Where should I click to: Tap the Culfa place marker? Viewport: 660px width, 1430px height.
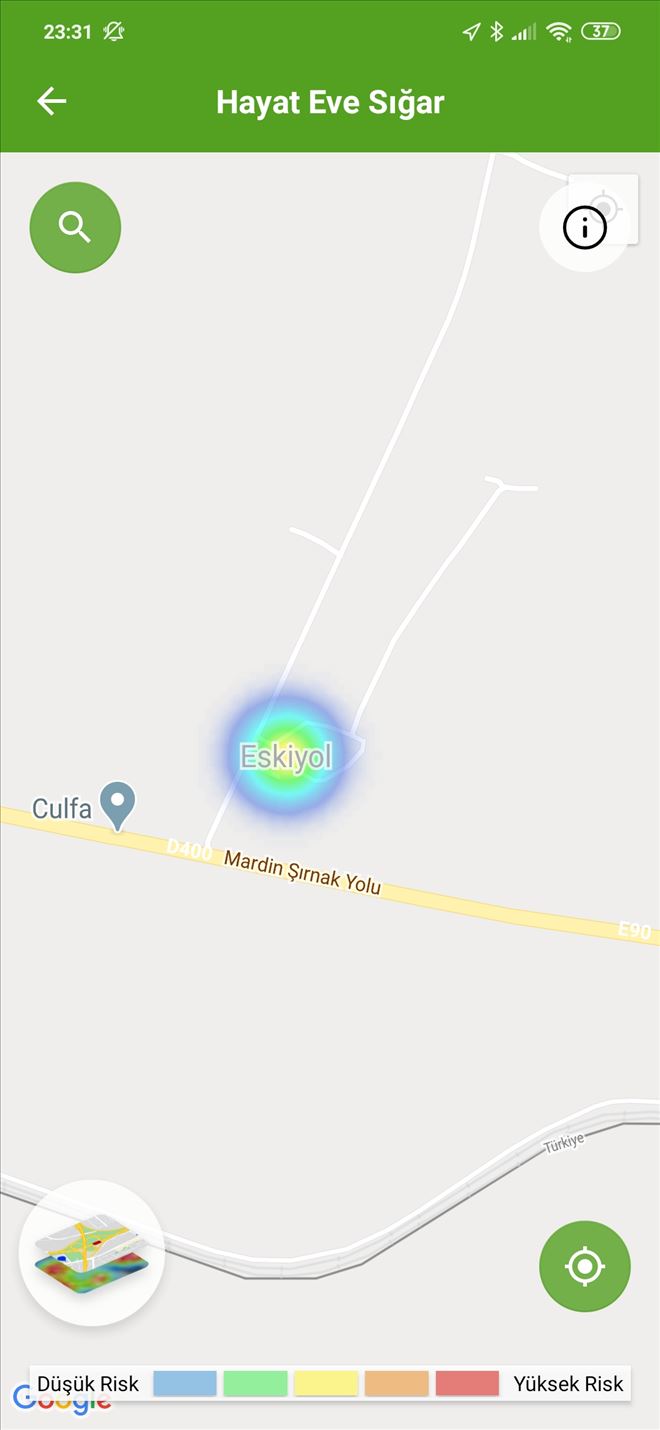[x=119, y=805]
